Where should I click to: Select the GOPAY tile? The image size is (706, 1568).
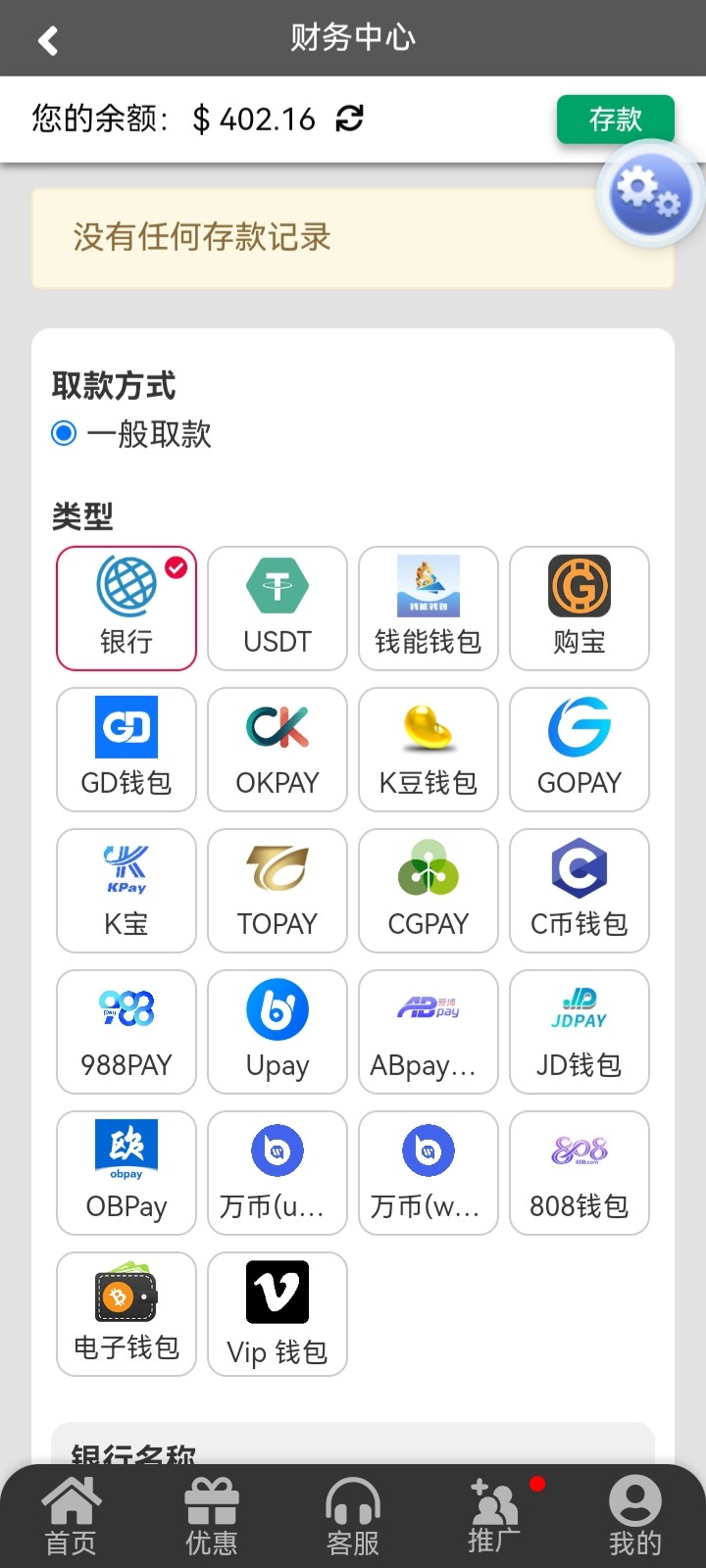(x=580, y=750)
